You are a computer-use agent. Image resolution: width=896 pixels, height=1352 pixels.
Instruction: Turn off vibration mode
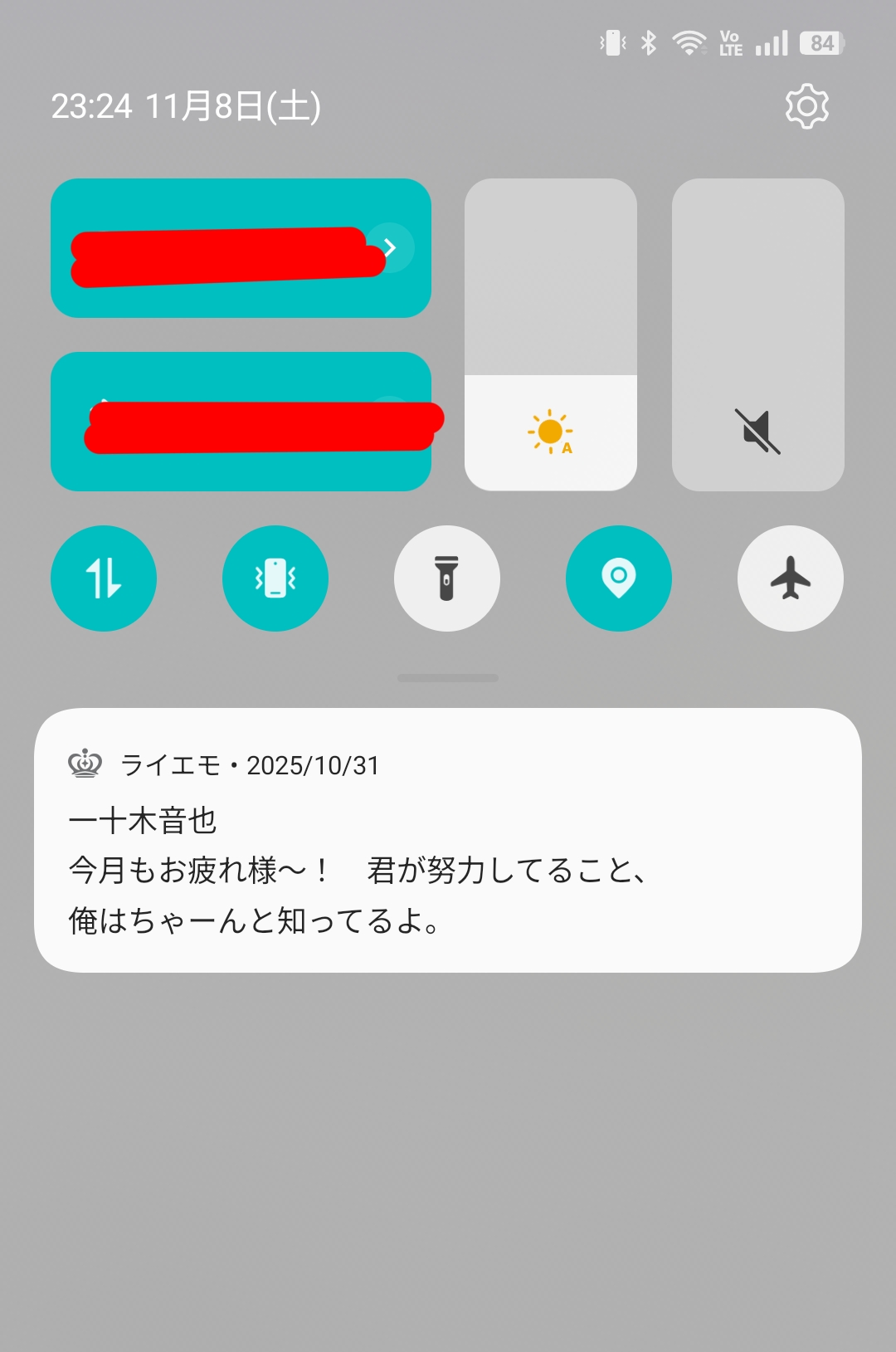point(275,578)
